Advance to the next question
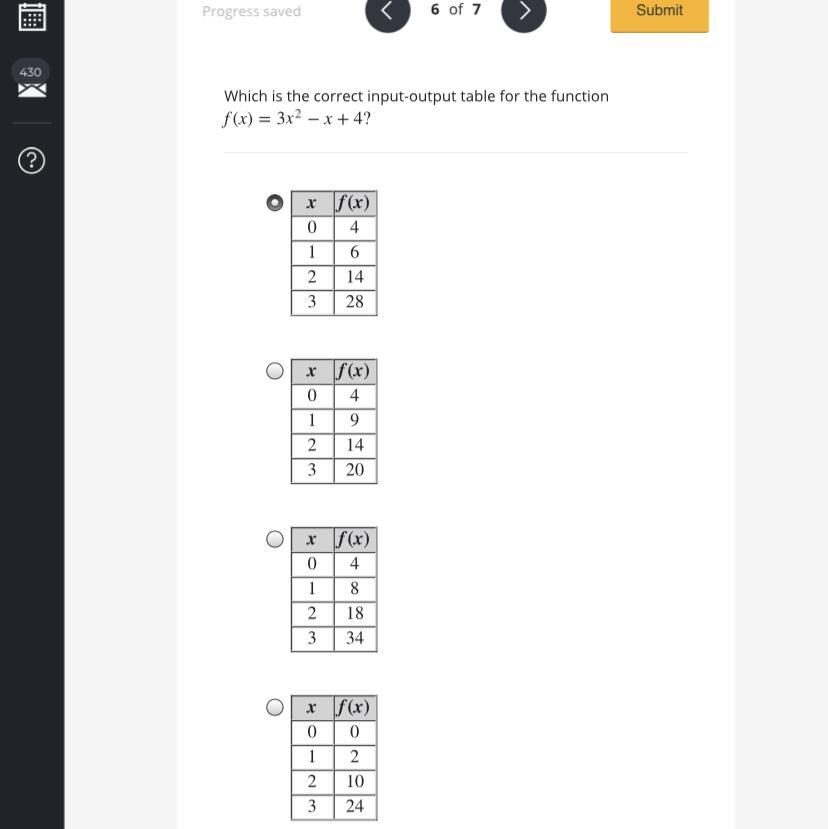The height and width of the screenshot is (829, 828). [523, 12]
